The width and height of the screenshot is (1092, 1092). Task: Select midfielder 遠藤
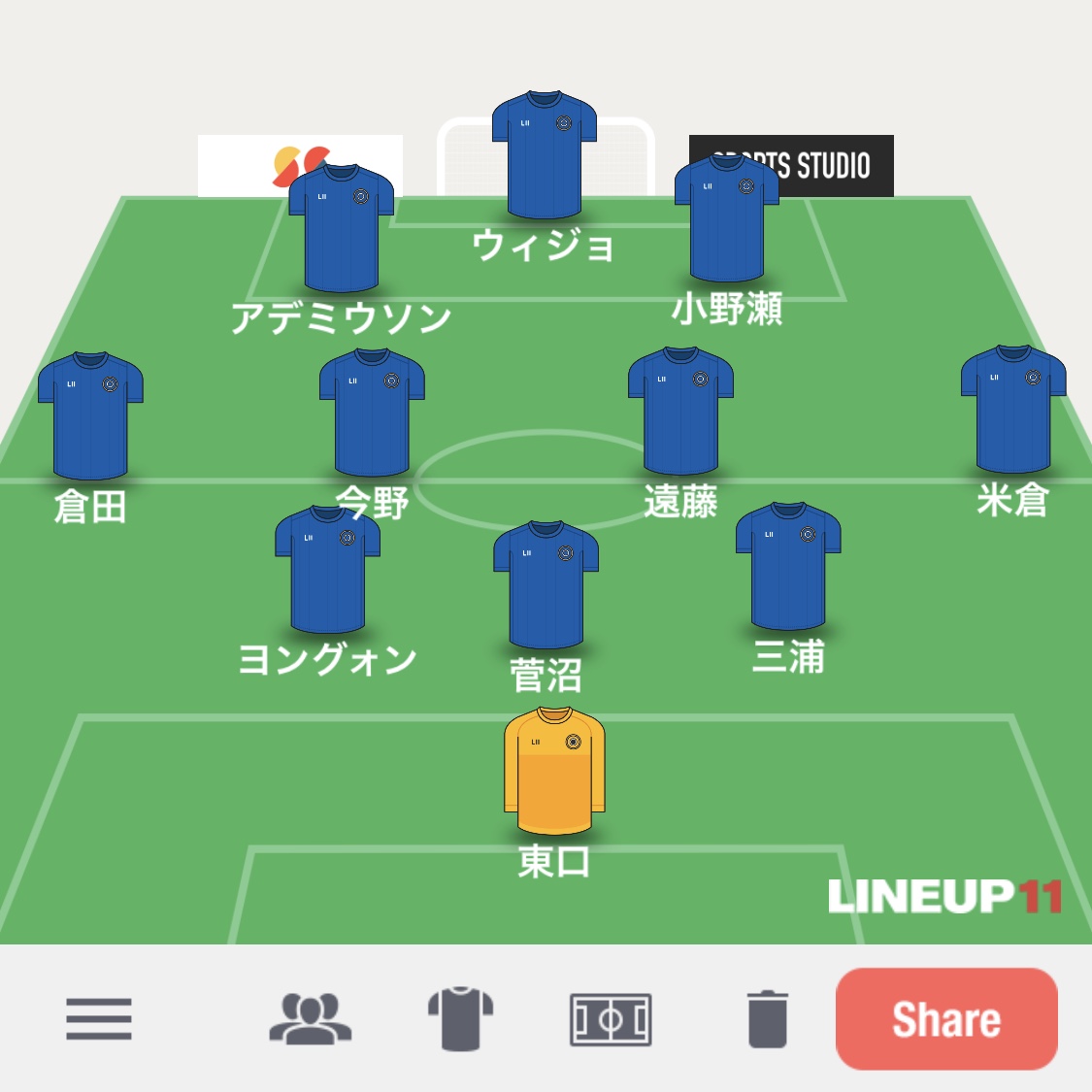pyautogui.click(x=680, y=412)
